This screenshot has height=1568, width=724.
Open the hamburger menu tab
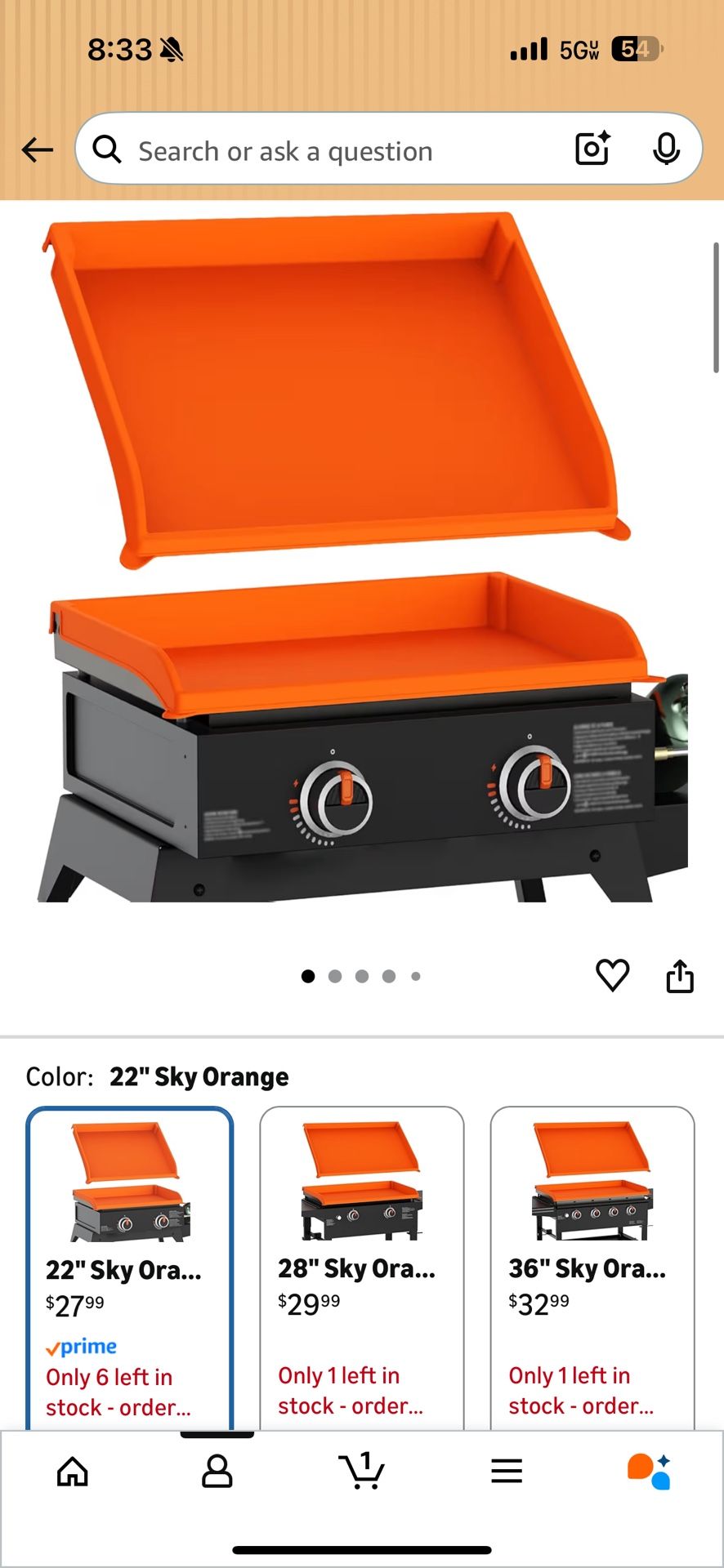(507, 1472)
